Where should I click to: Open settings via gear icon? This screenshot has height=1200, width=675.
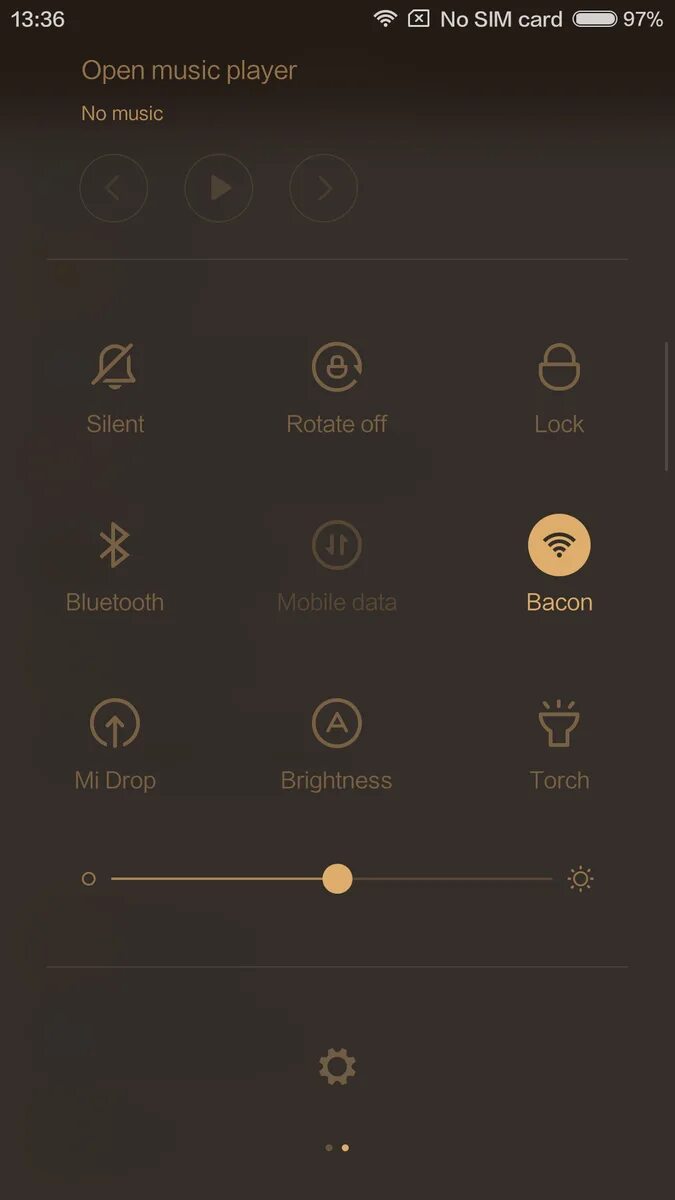[337, 1067]
